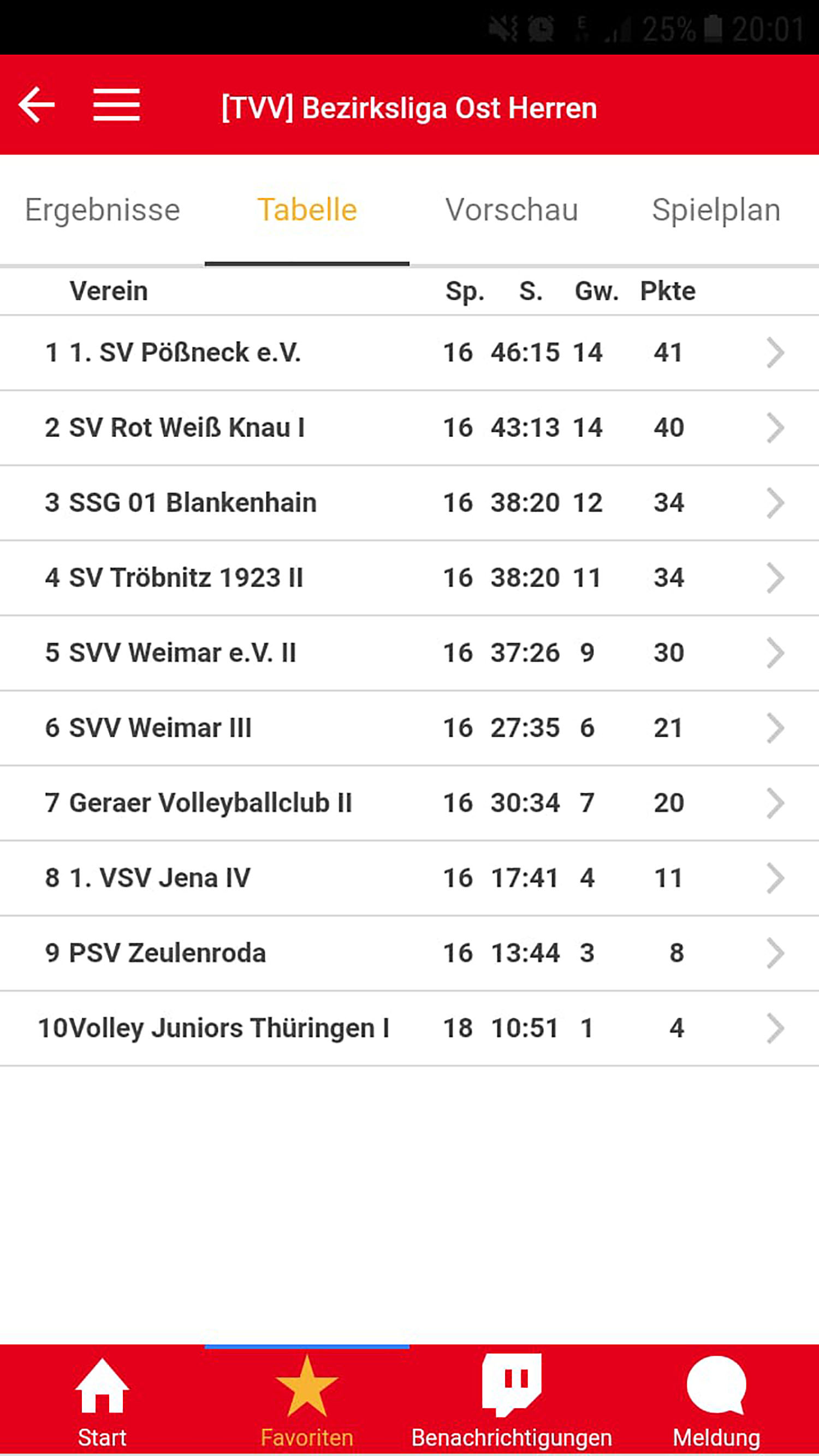Screen dimensions: 819x1456
Task: Open PSV Zeulenroda details
Action: tap(409, 954)
